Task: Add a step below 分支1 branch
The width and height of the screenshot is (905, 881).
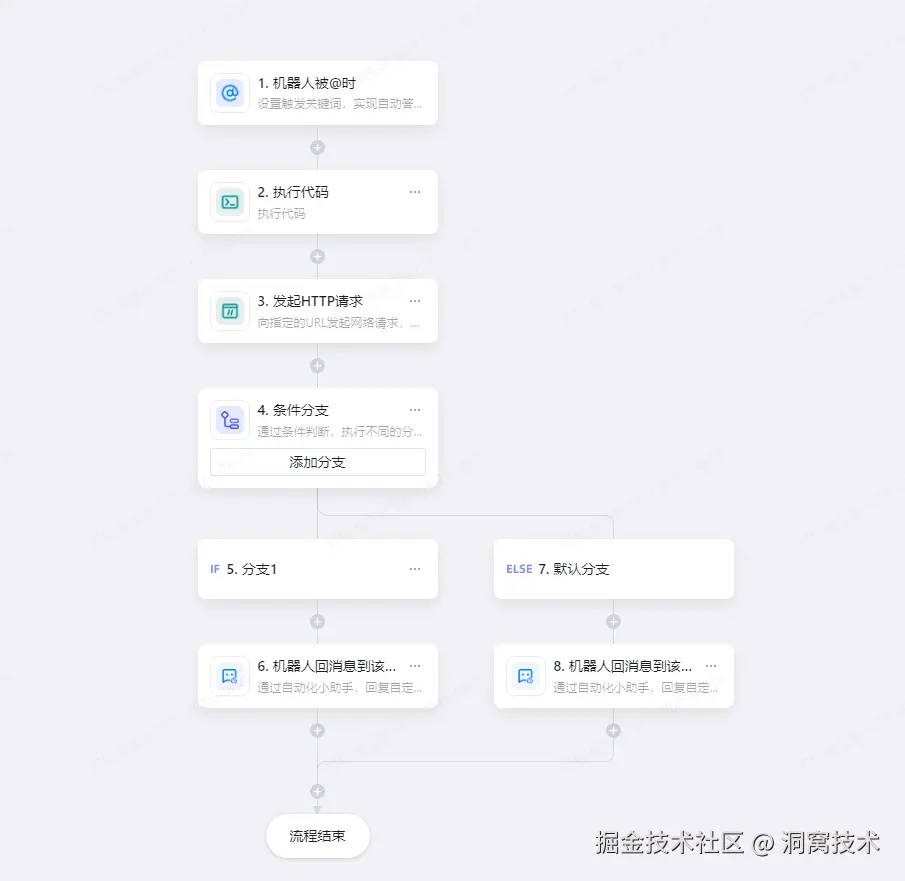Action: coord(317,621)
